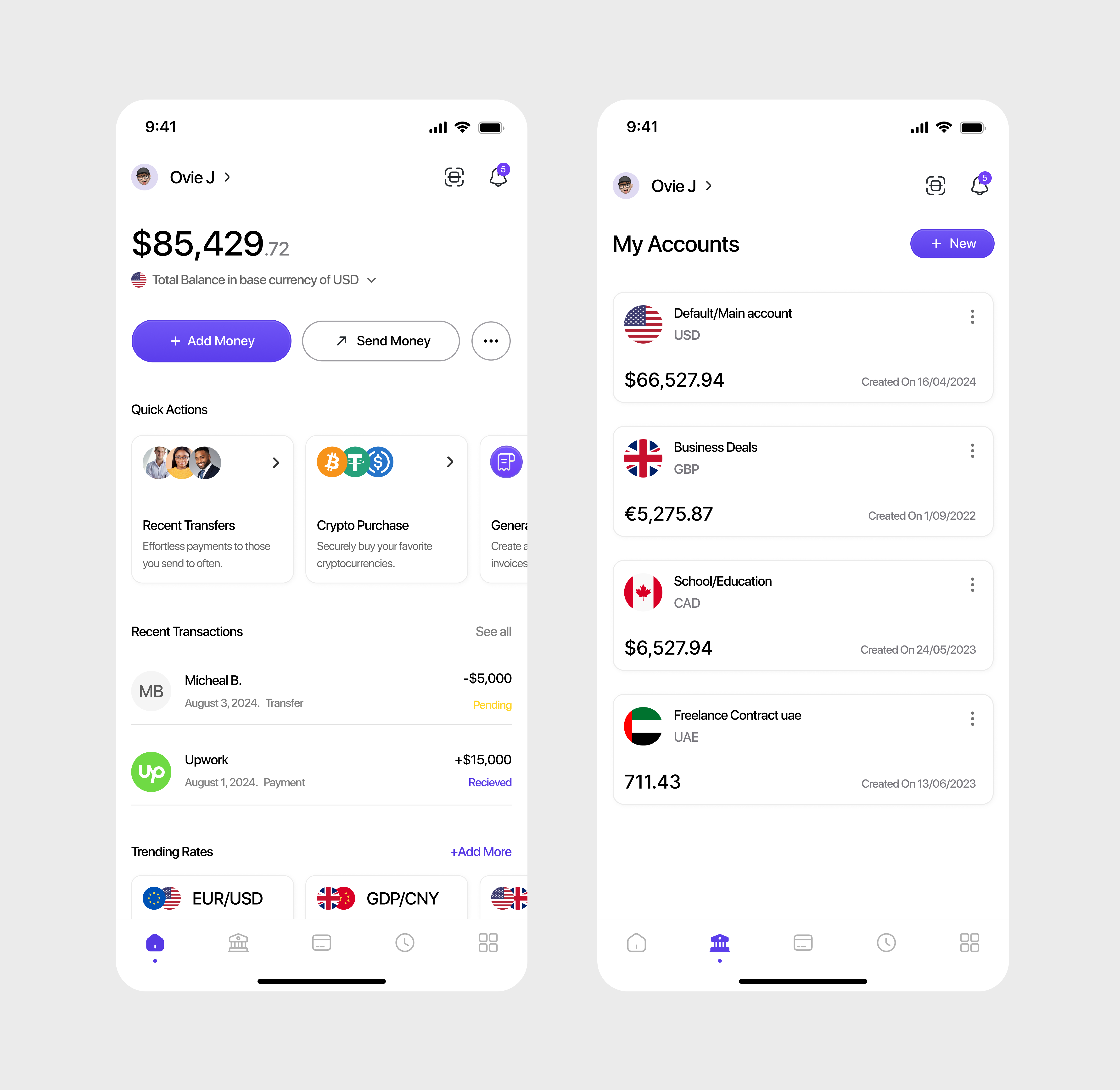Open the three-dot more actions button beside Send Money
Screen dimensions: 1120x1090
click(491, 341)
